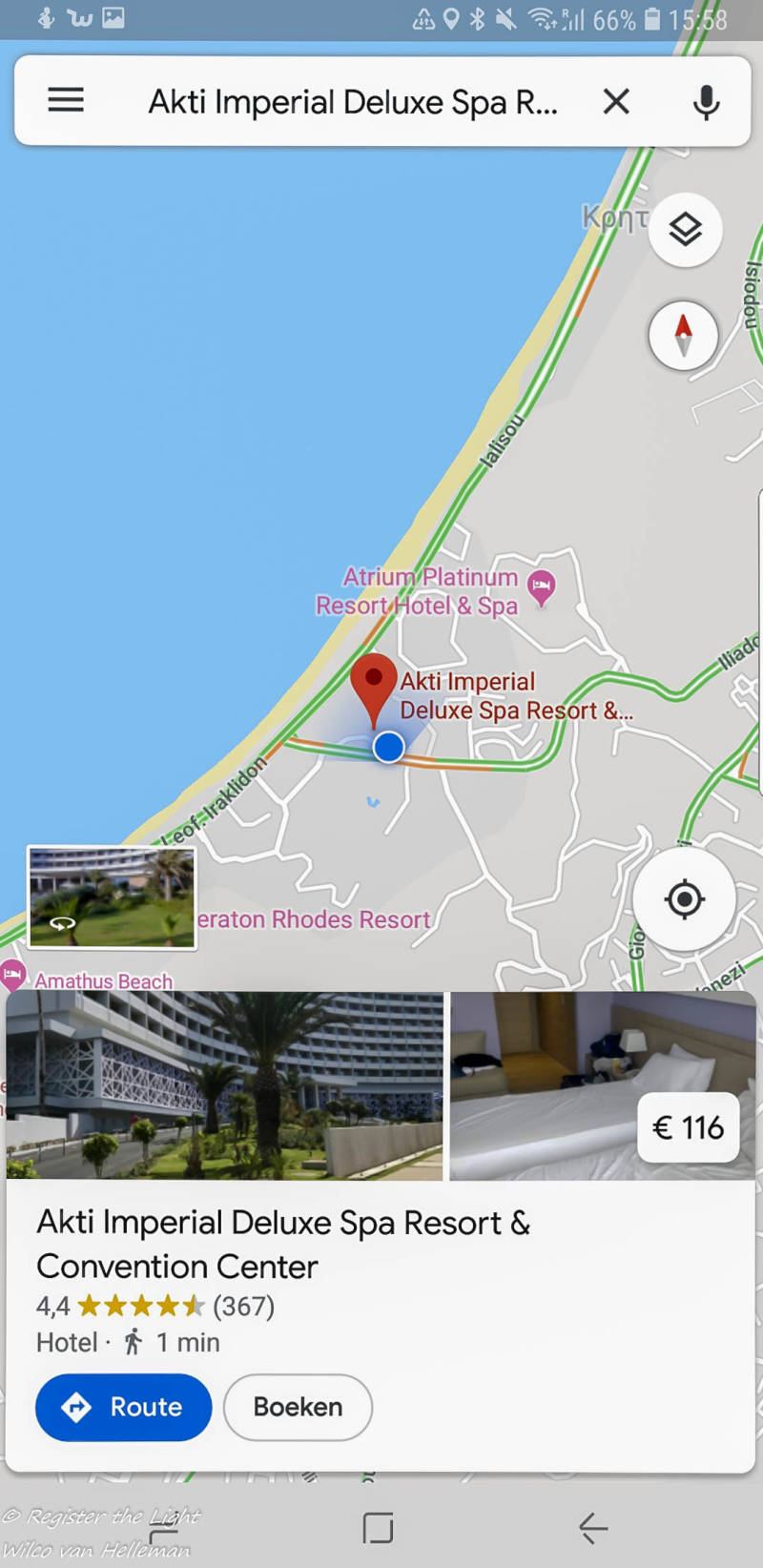Open the hamburger menu drawer
Screen dimensions: 763x1568
(66, 100)
